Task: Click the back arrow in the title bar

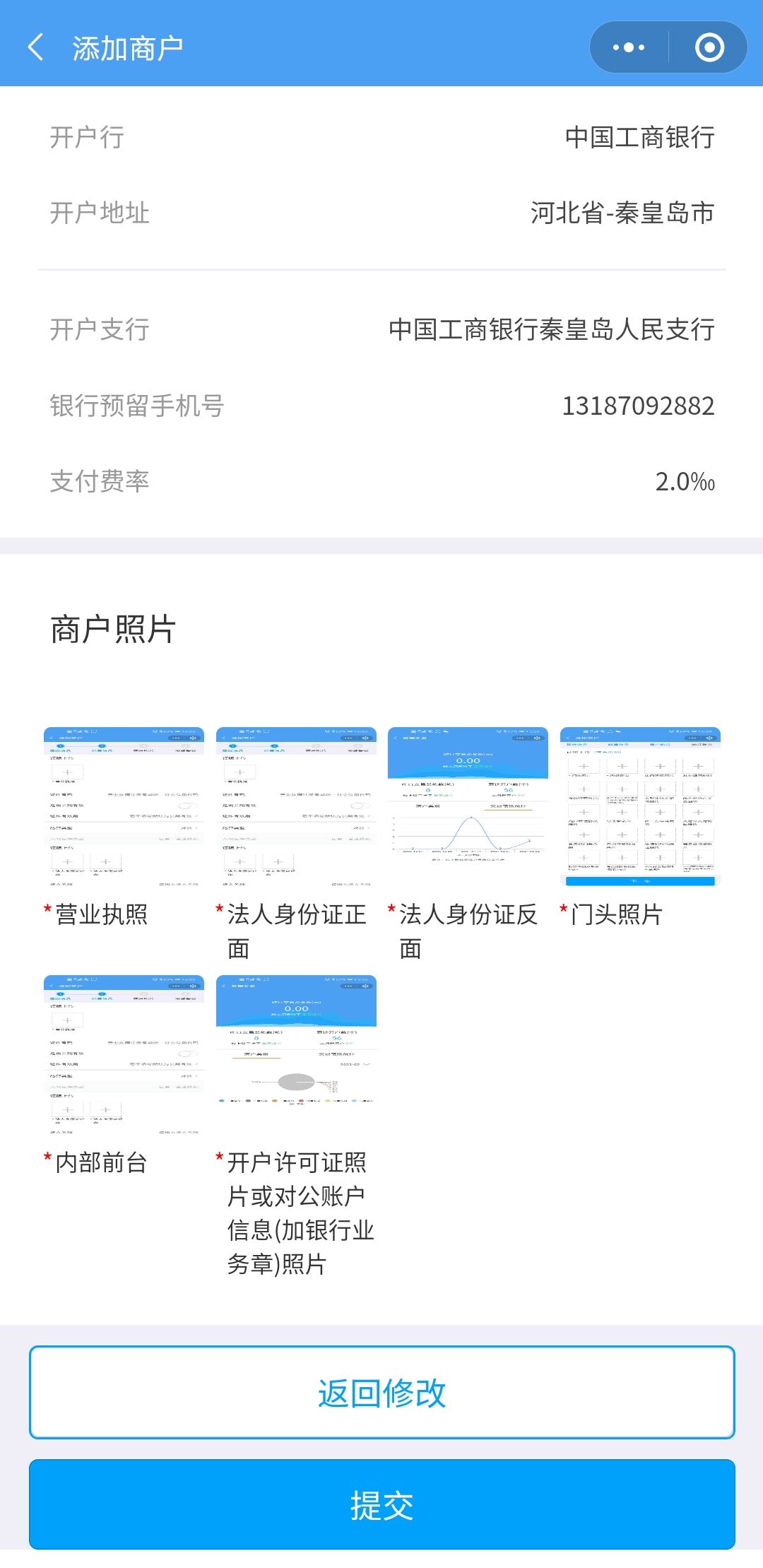Action: click(x=33, y=47)
